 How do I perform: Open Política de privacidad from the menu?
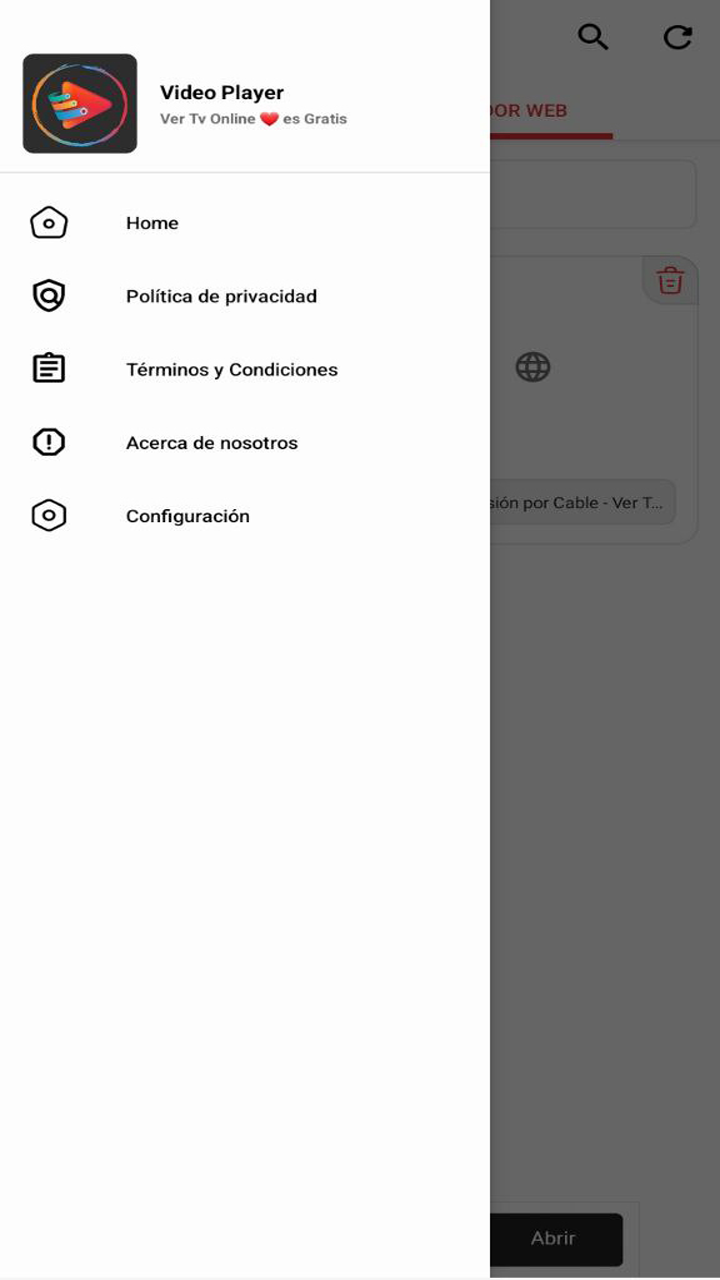click(x=220, y=295)
